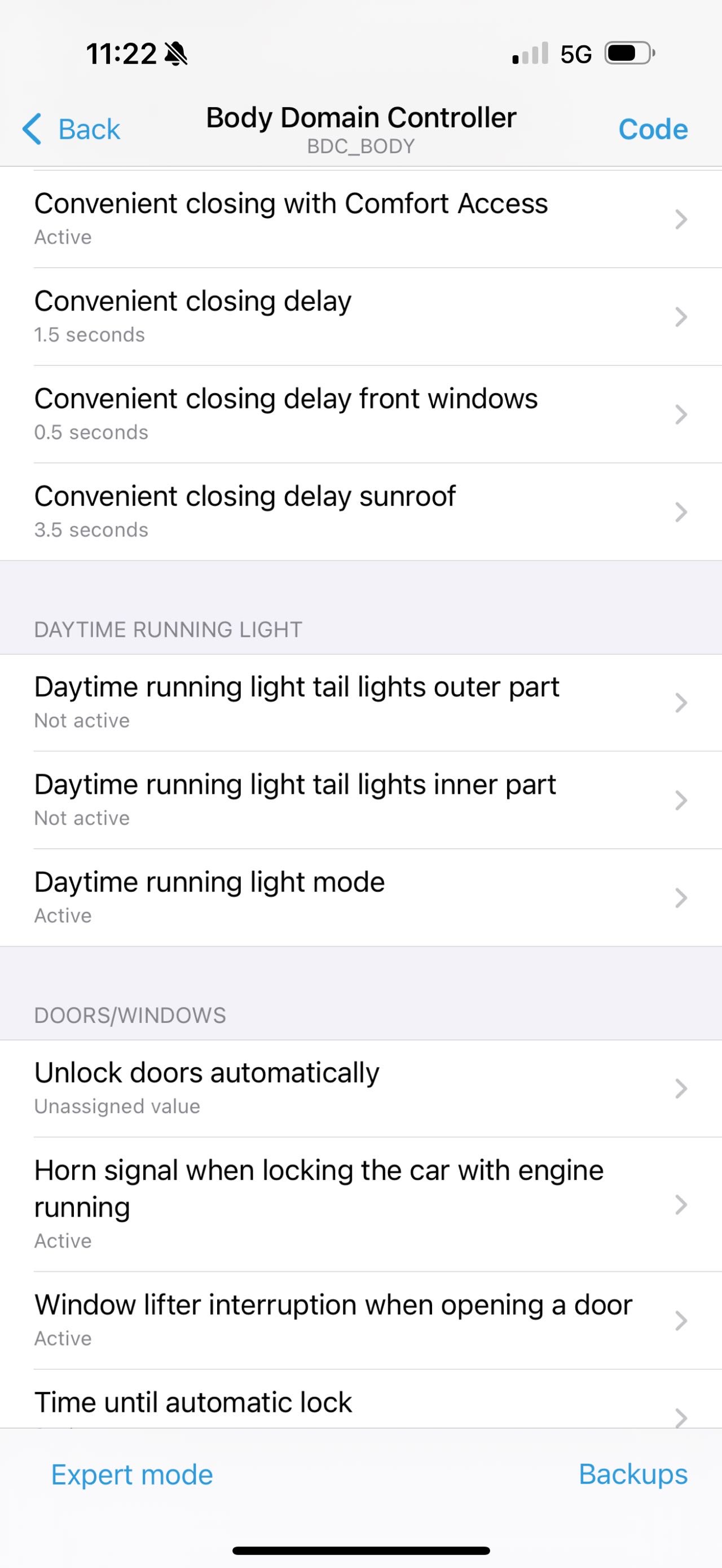Open the Convenient closing delay 1.5 seconds row
Image resolution: width=722 pixels, height=1568 pixels.
(361, 317)
